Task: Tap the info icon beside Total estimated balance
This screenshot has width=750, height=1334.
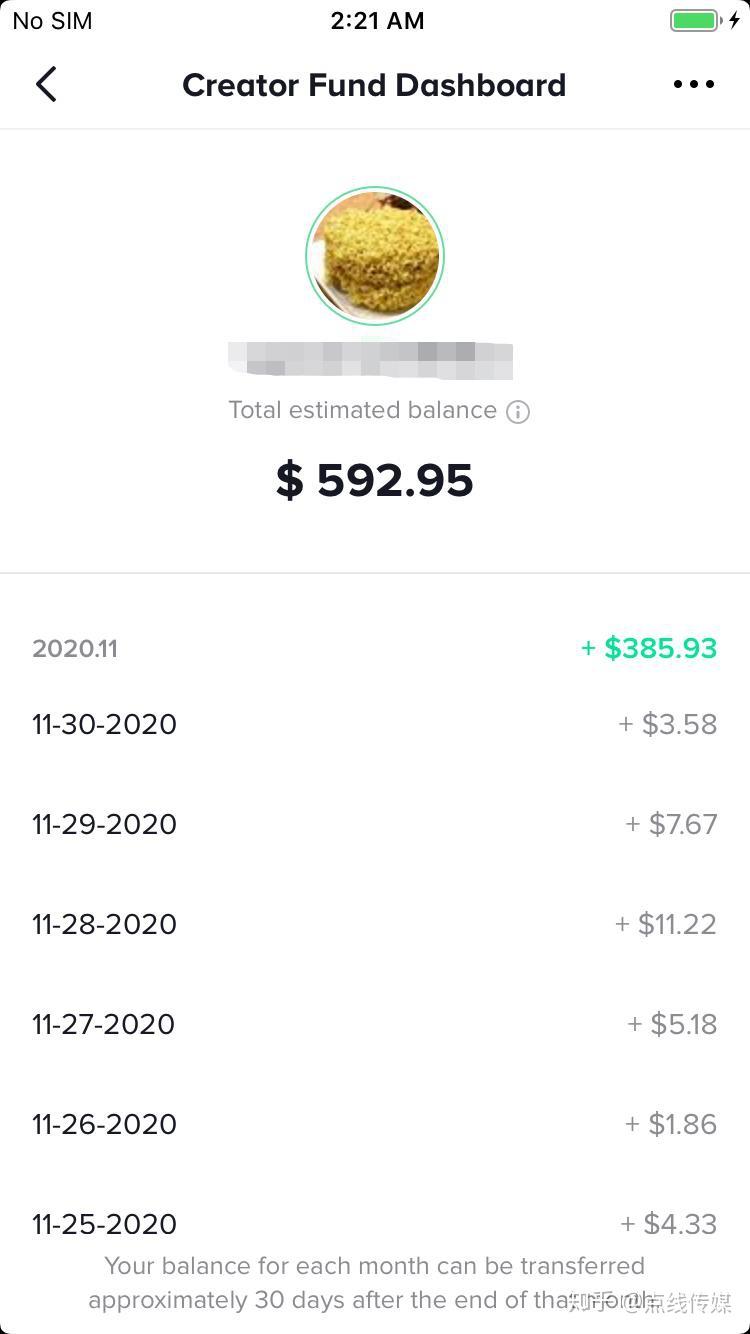Action: pyautogui.click(x=518, y=412)
